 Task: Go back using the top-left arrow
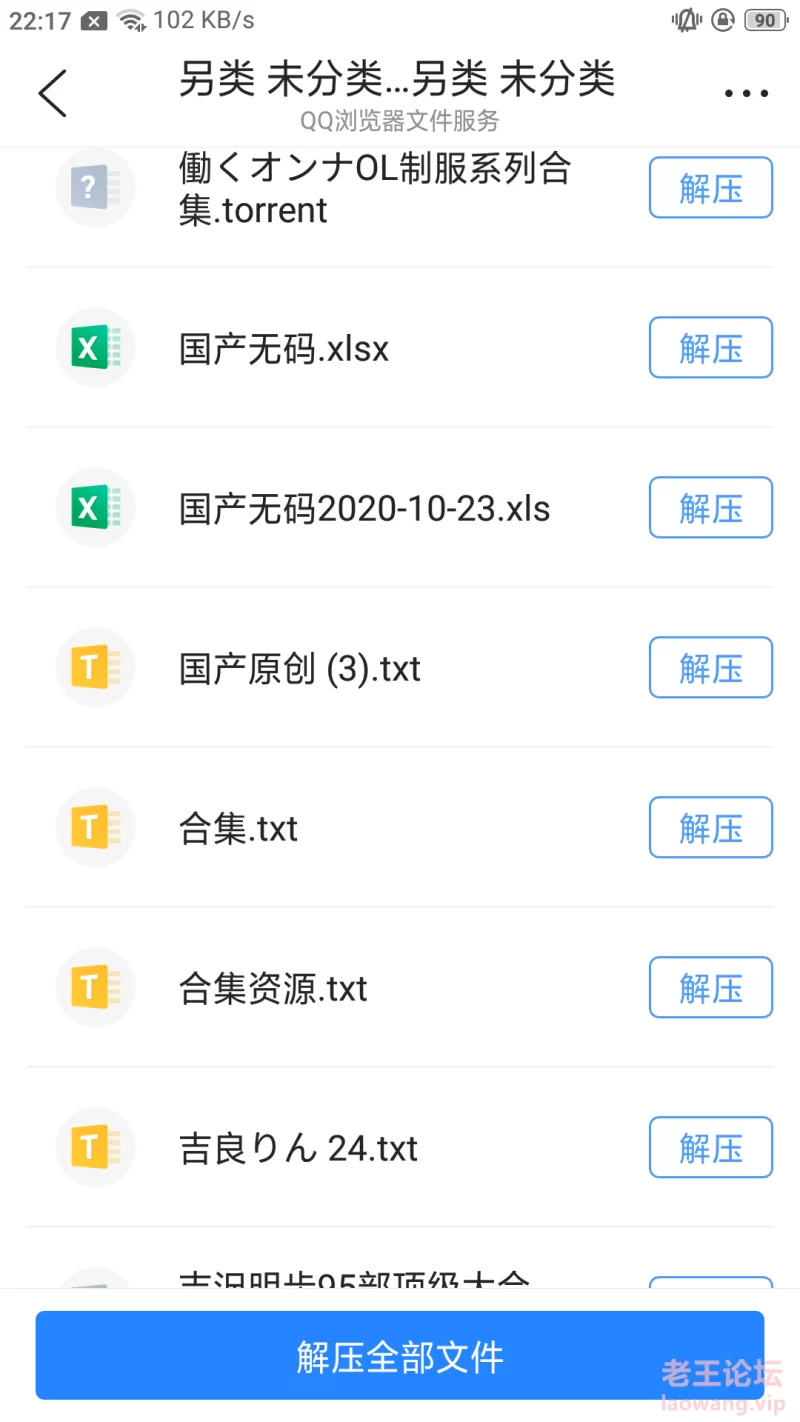pyautogui.click(x=52, y=93)
